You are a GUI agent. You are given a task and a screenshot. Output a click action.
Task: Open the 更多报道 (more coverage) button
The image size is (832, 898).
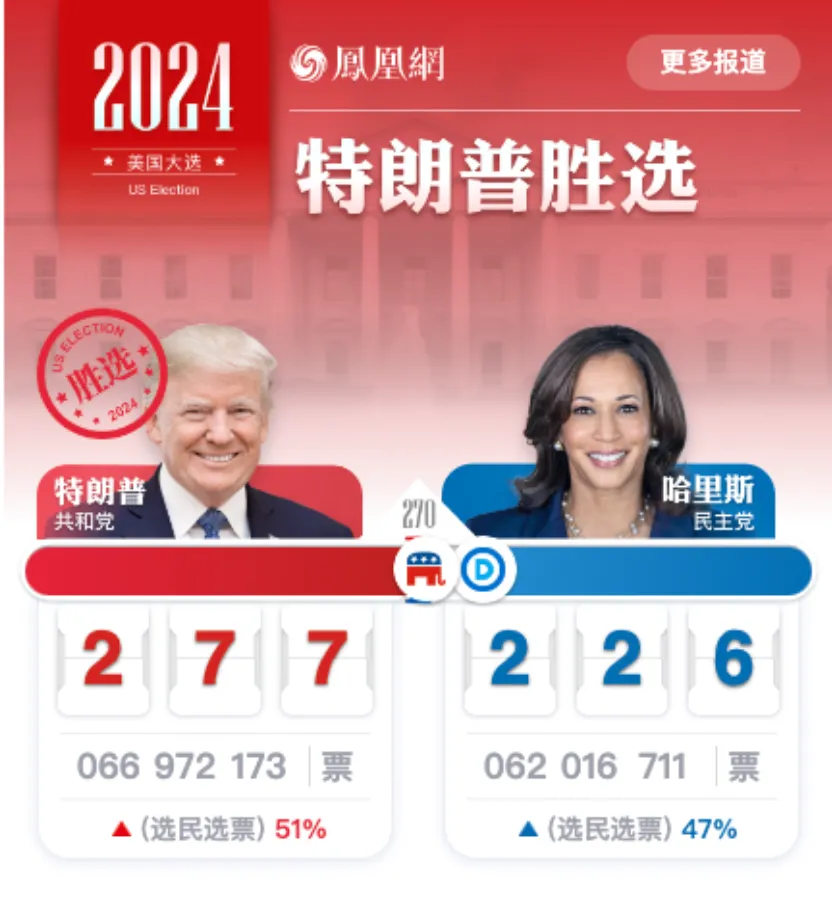coord(713,62)
